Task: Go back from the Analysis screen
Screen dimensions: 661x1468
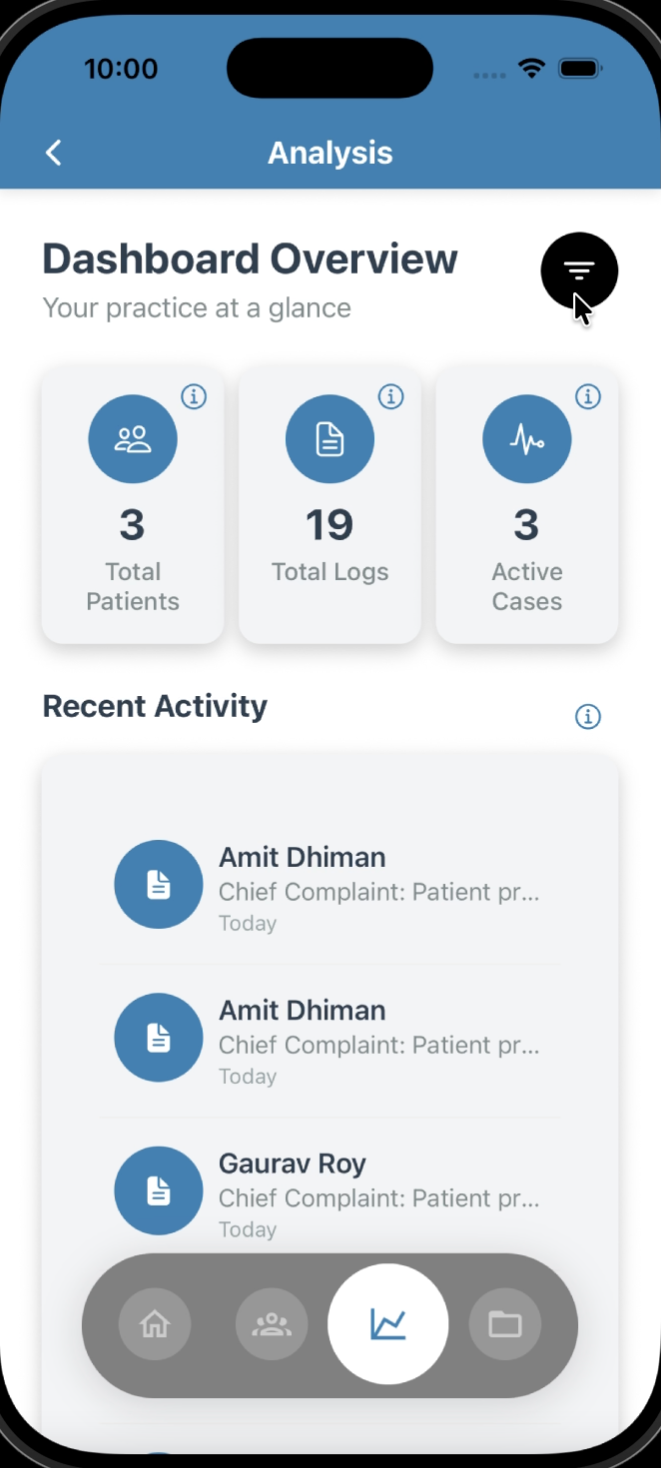Action: pos(54,153)
